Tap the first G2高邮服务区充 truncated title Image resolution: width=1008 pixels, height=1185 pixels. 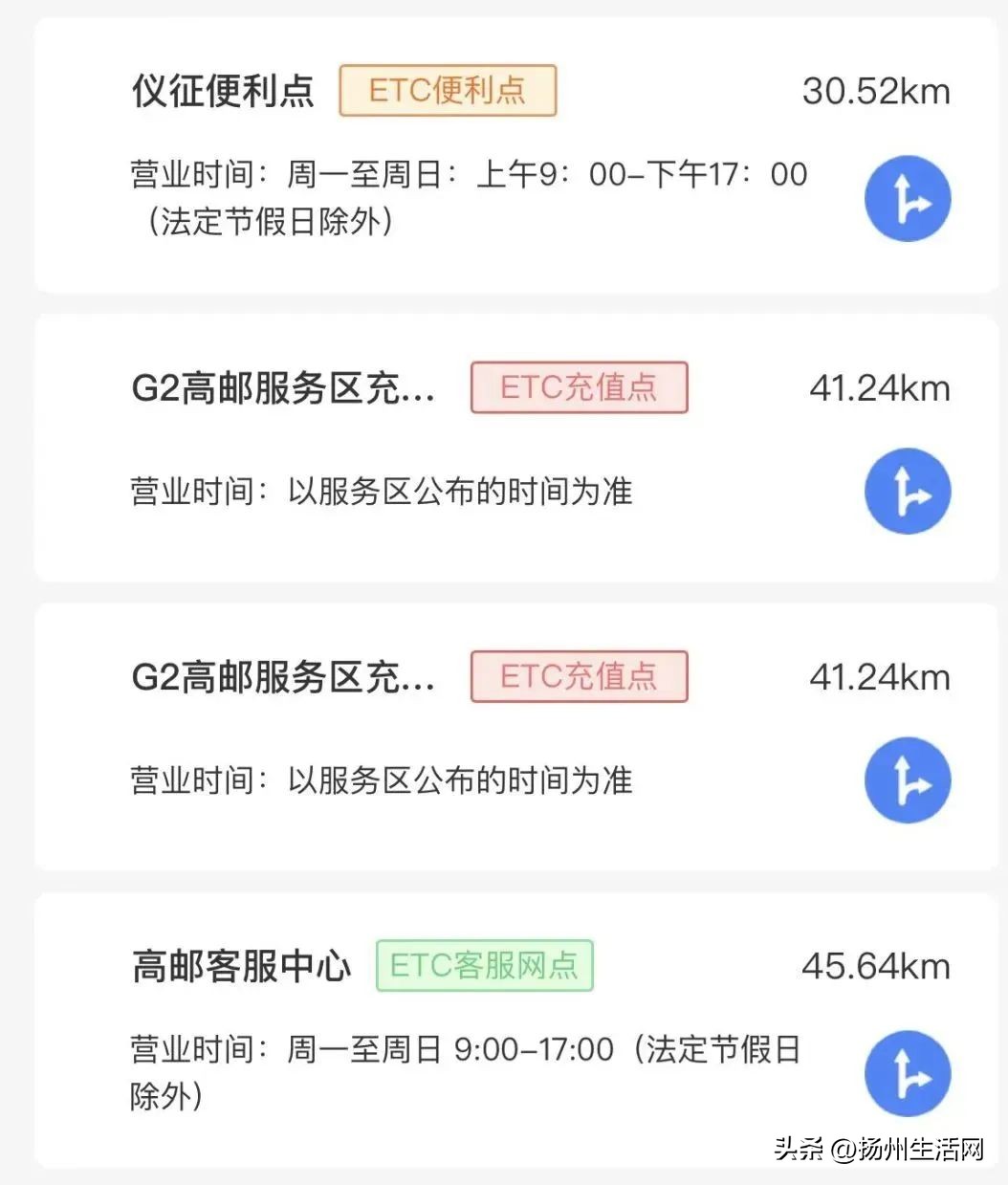click(x=283, y=387)
